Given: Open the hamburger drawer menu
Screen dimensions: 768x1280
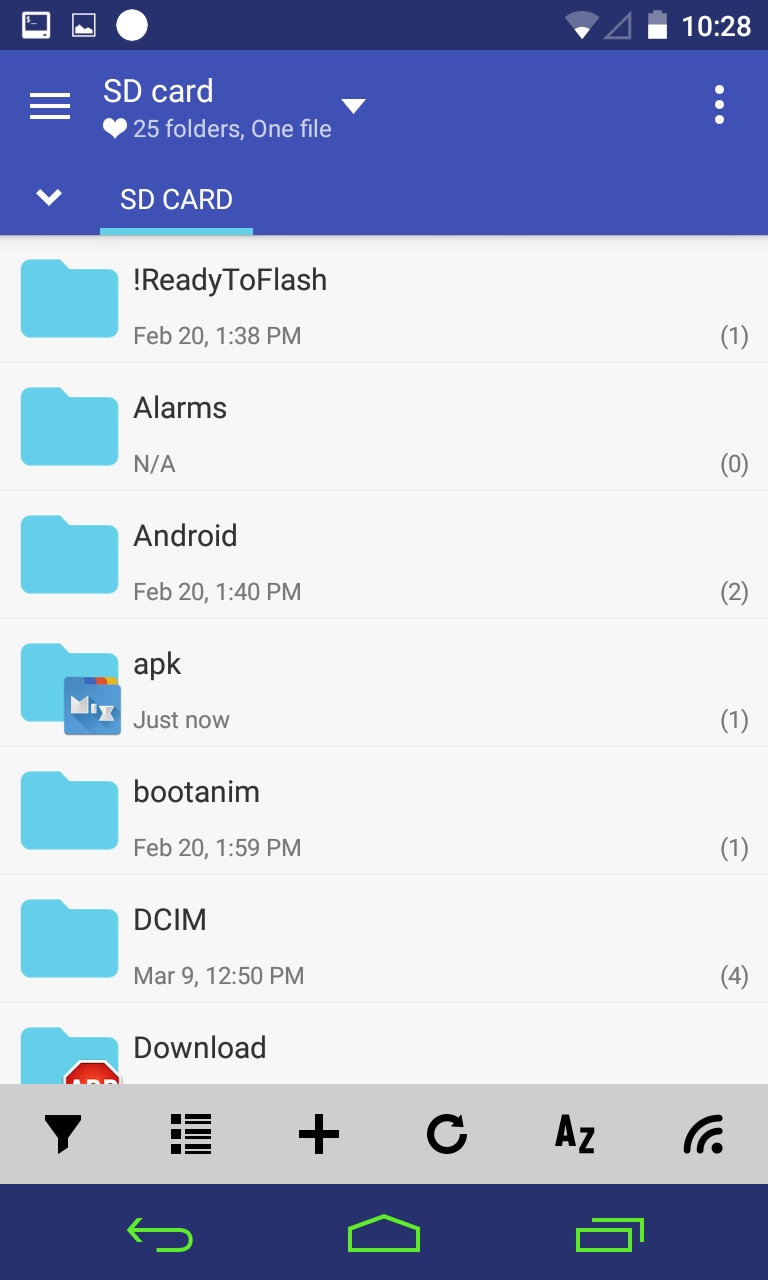Looking at the screenshot, I should (x=50, y=105).
